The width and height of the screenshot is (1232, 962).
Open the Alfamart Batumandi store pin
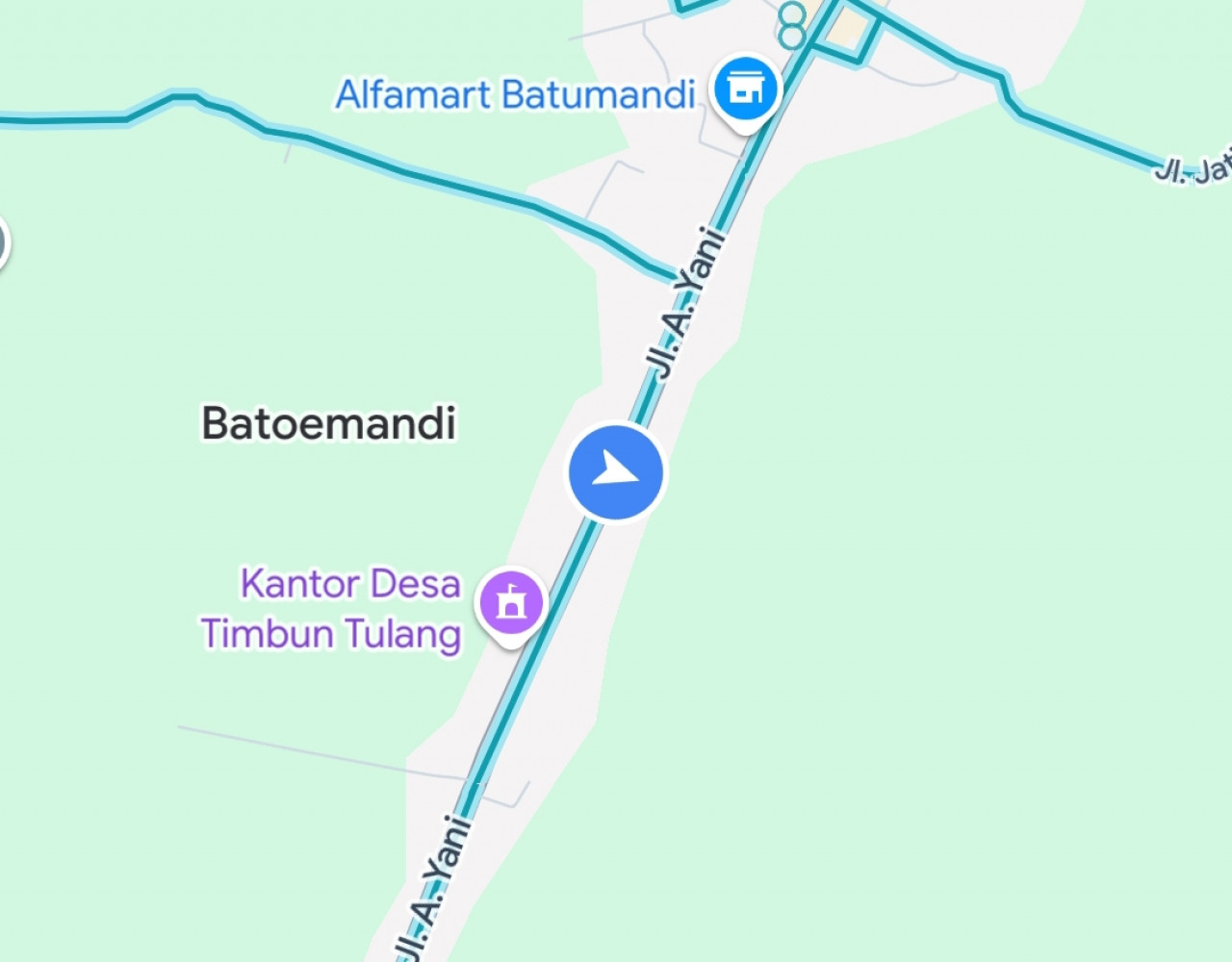[x=746, y=89]
